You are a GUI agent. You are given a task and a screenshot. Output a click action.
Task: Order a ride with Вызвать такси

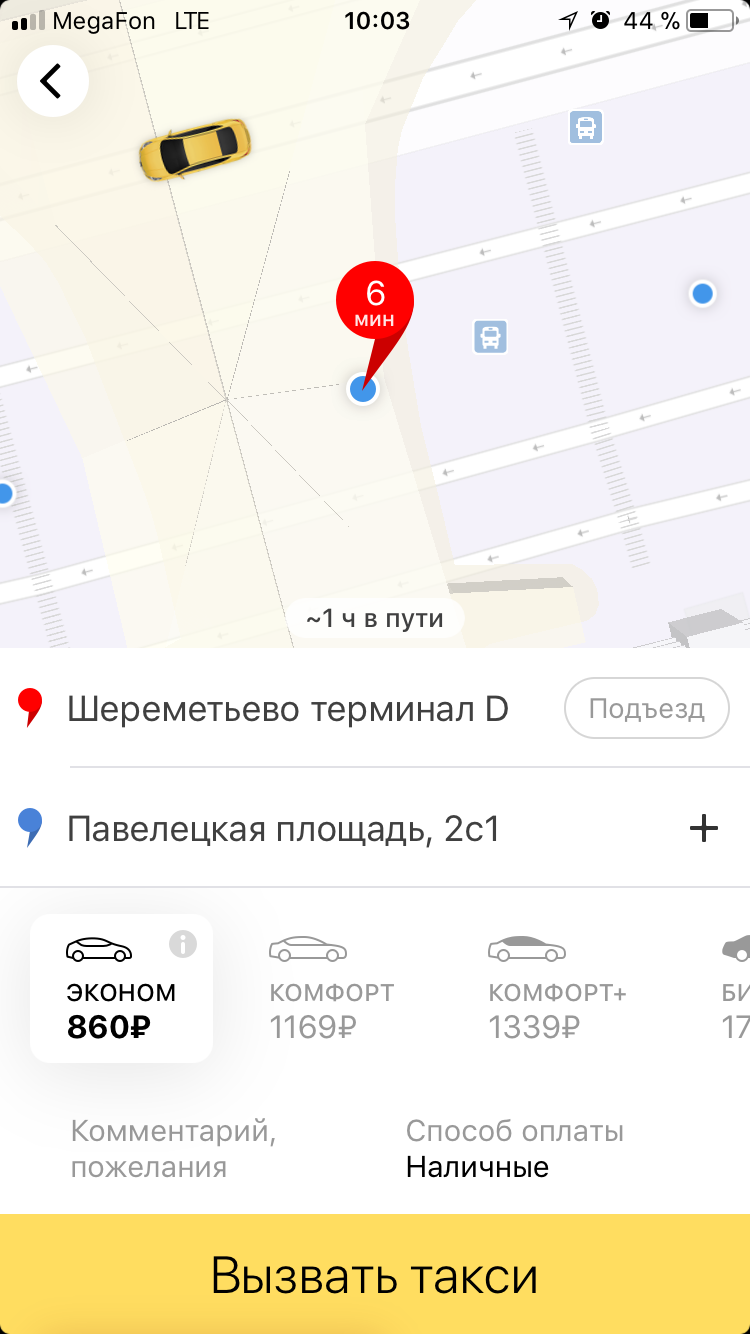coord(375,1276)
